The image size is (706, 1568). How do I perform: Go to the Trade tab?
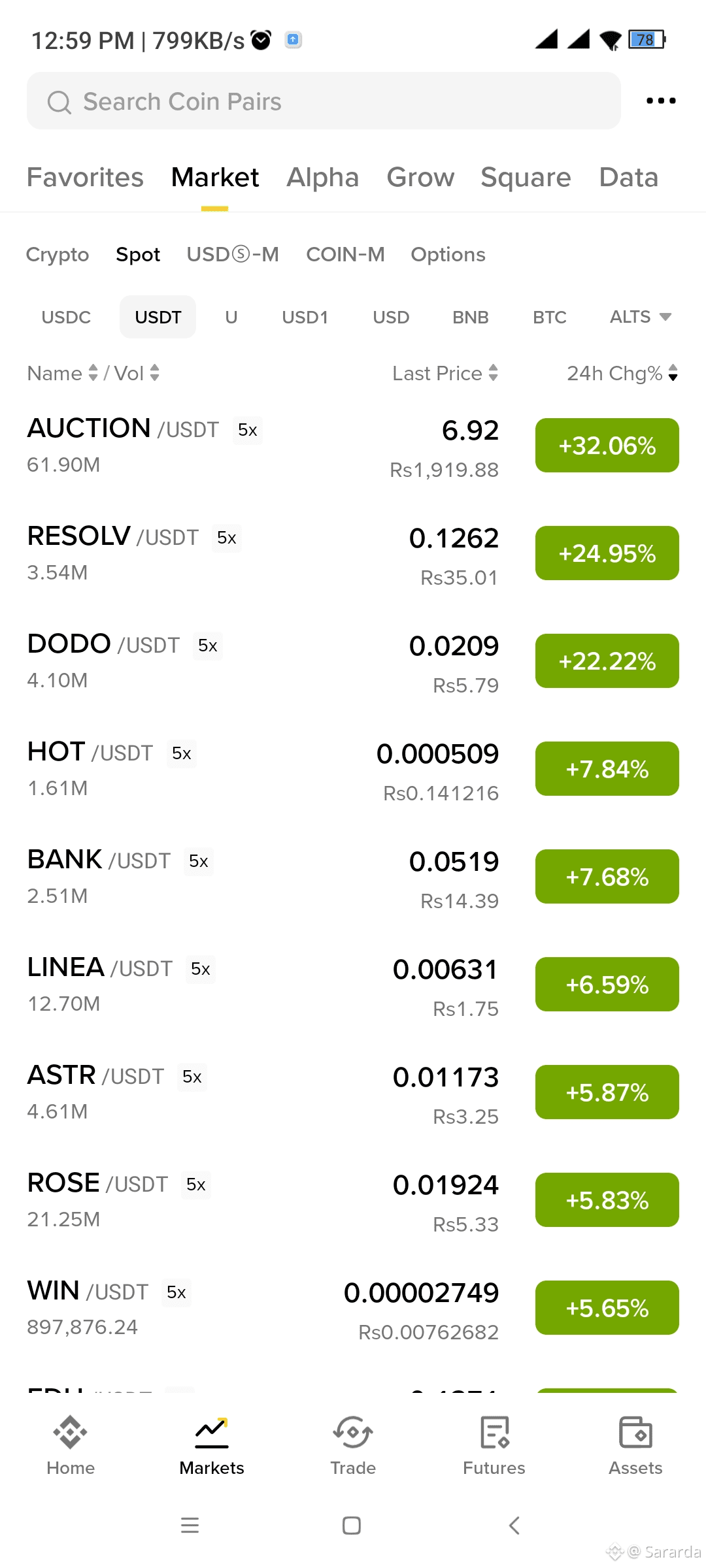[x=353, y=1445]
